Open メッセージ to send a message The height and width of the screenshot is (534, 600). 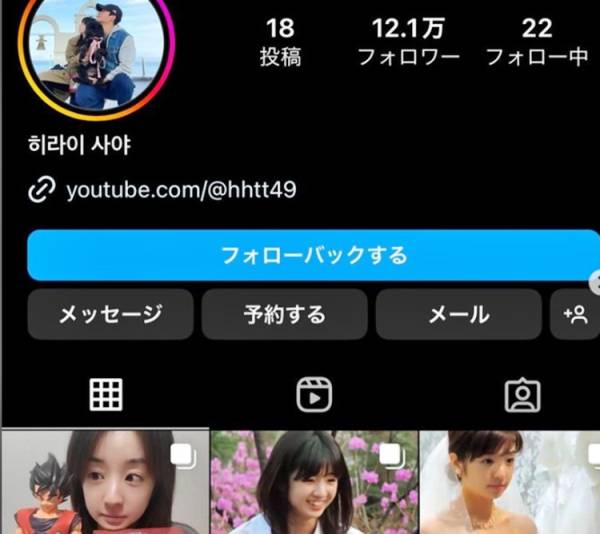point(109,315)
